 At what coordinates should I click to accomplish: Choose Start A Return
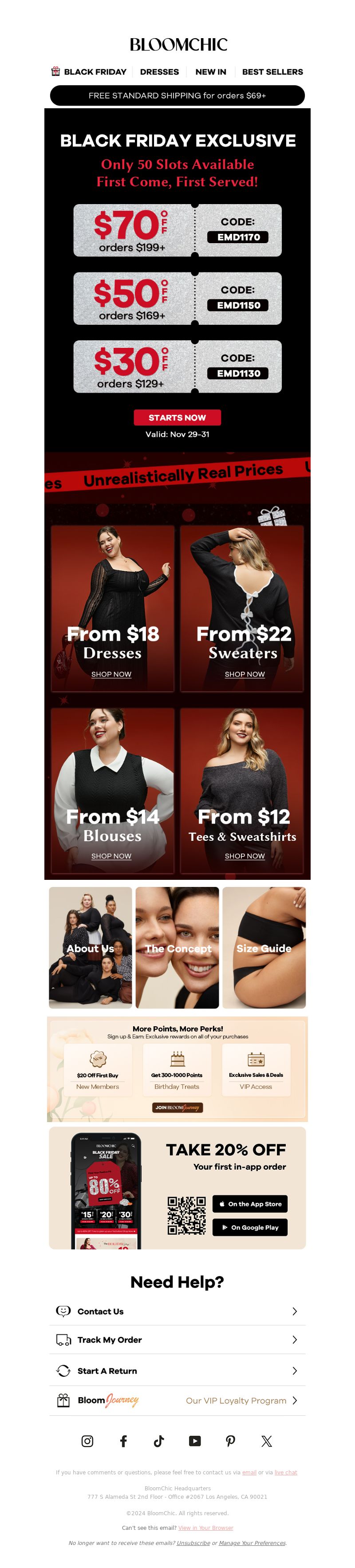tap(177, 1371)
